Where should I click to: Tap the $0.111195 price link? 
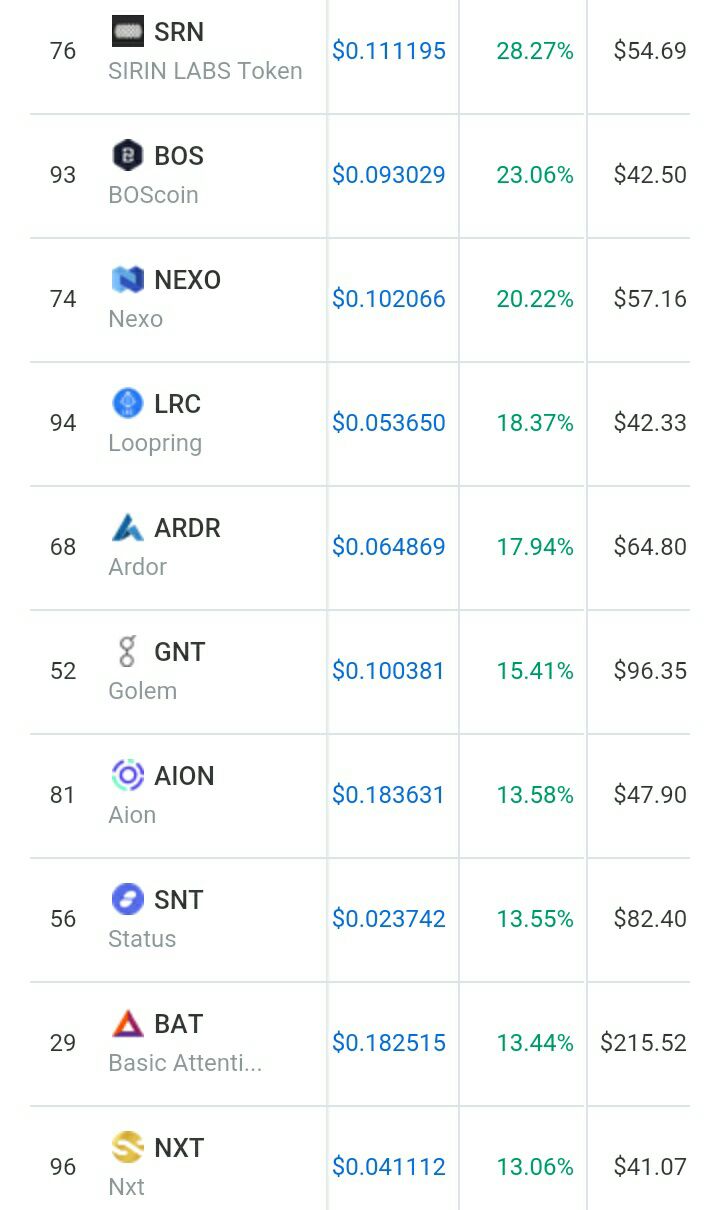point(389,51)
